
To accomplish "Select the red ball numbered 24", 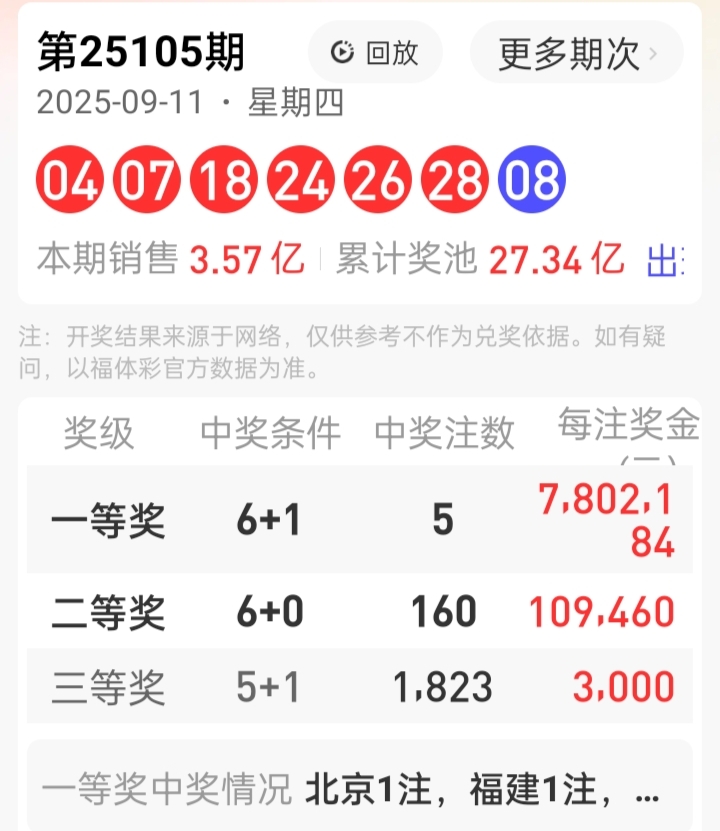I will pyautogui.click(x=300, y=178).
